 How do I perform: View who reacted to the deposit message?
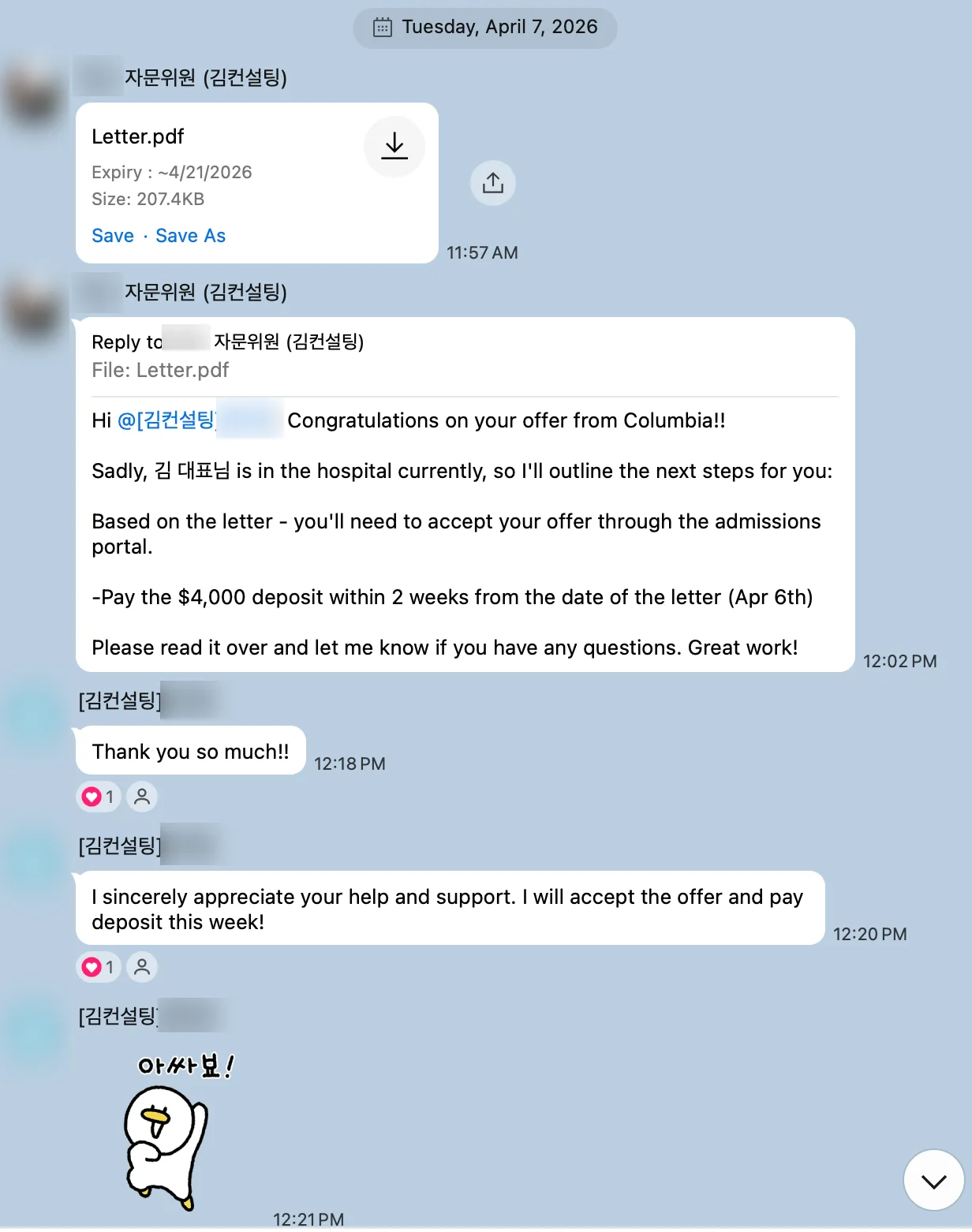pos(142,966)
